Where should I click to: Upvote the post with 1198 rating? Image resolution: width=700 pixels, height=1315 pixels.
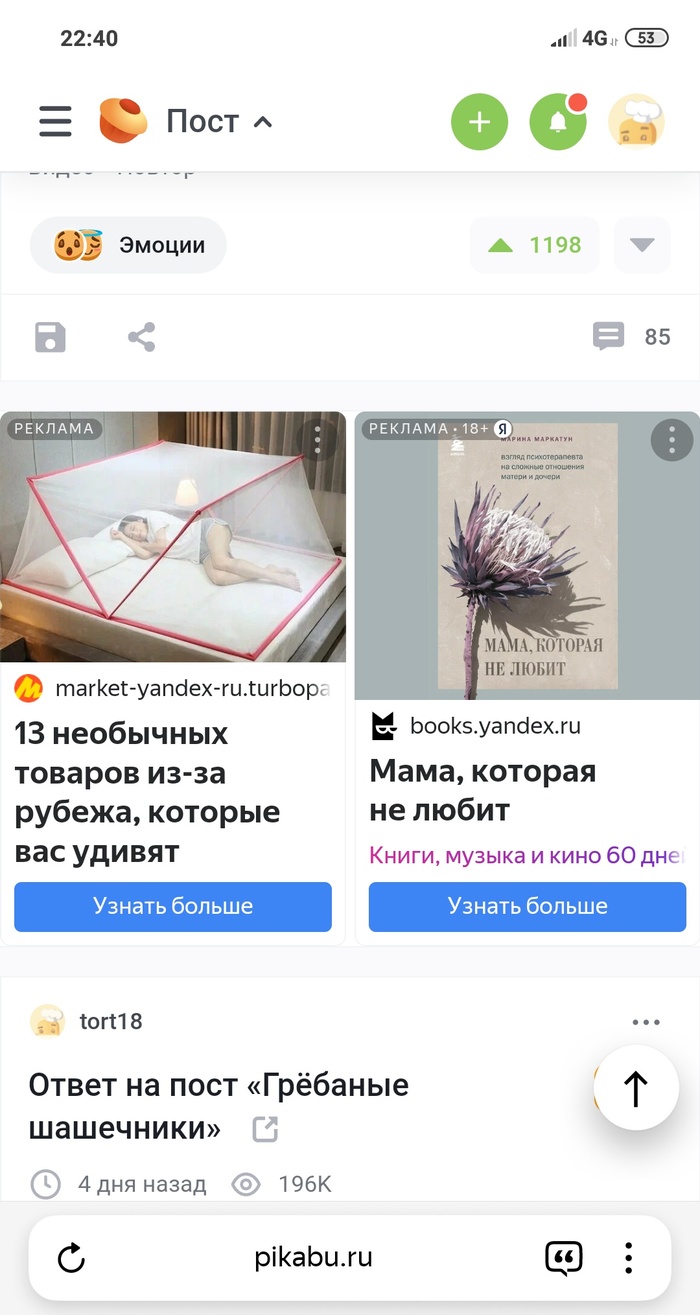click(535, 245)
